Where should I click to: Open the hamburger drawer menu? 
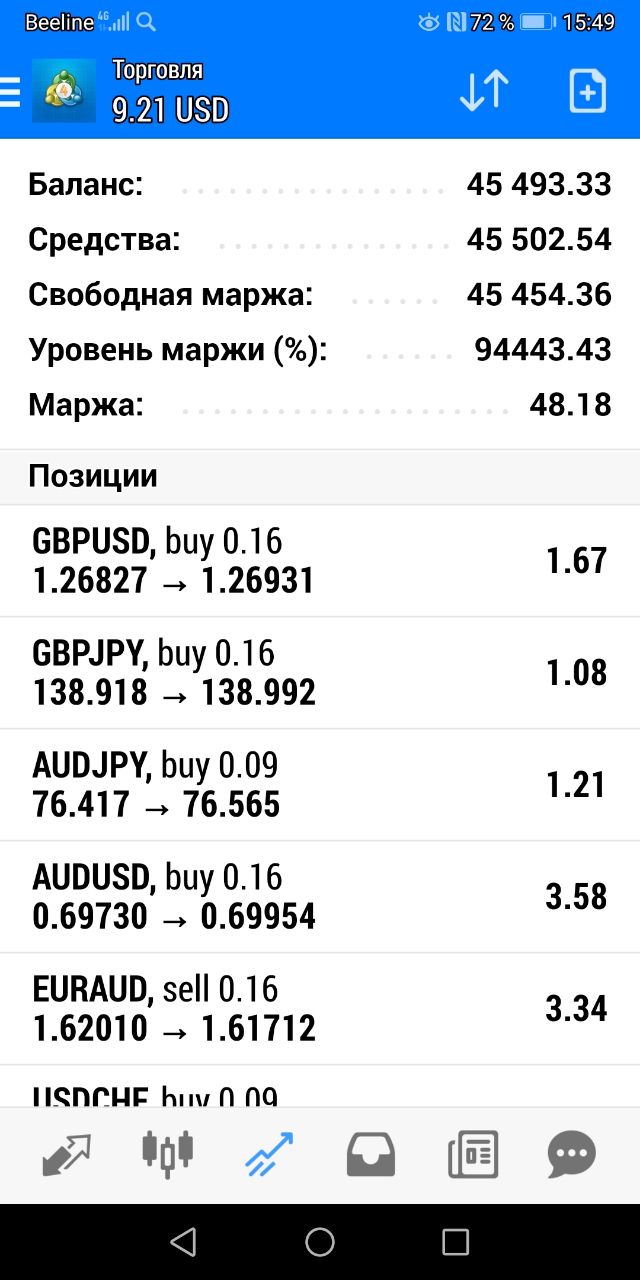10,92
